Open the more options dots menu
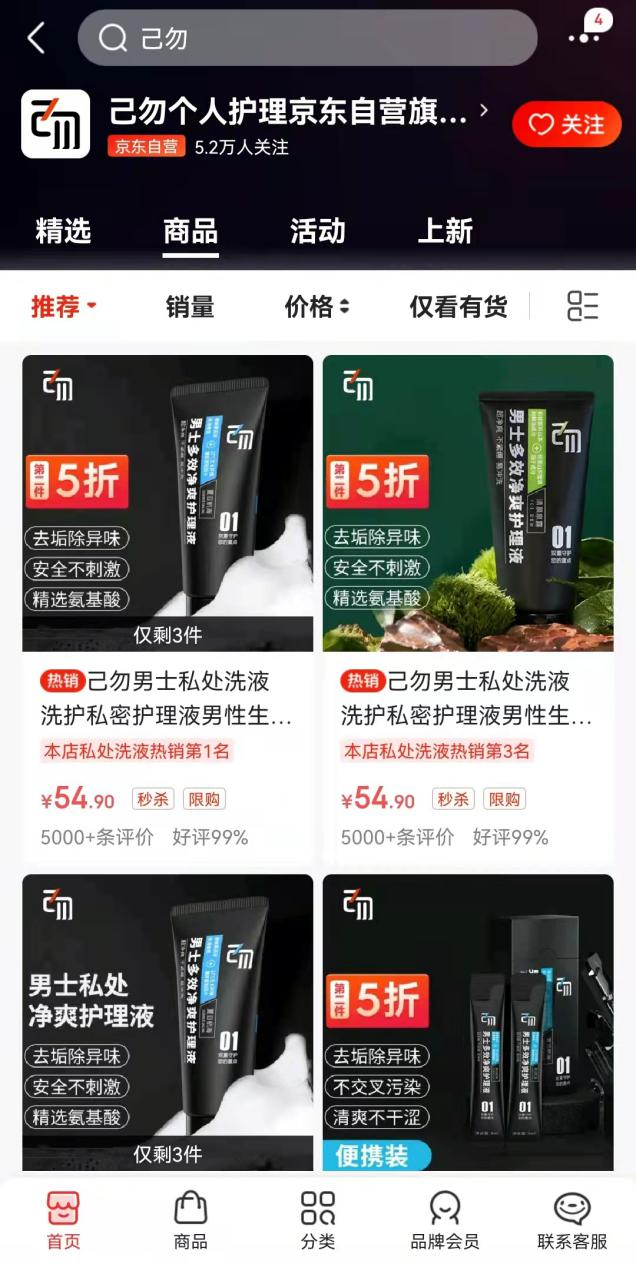The height and width of the screenshot is (1264, 636). (x=584, y=38)
